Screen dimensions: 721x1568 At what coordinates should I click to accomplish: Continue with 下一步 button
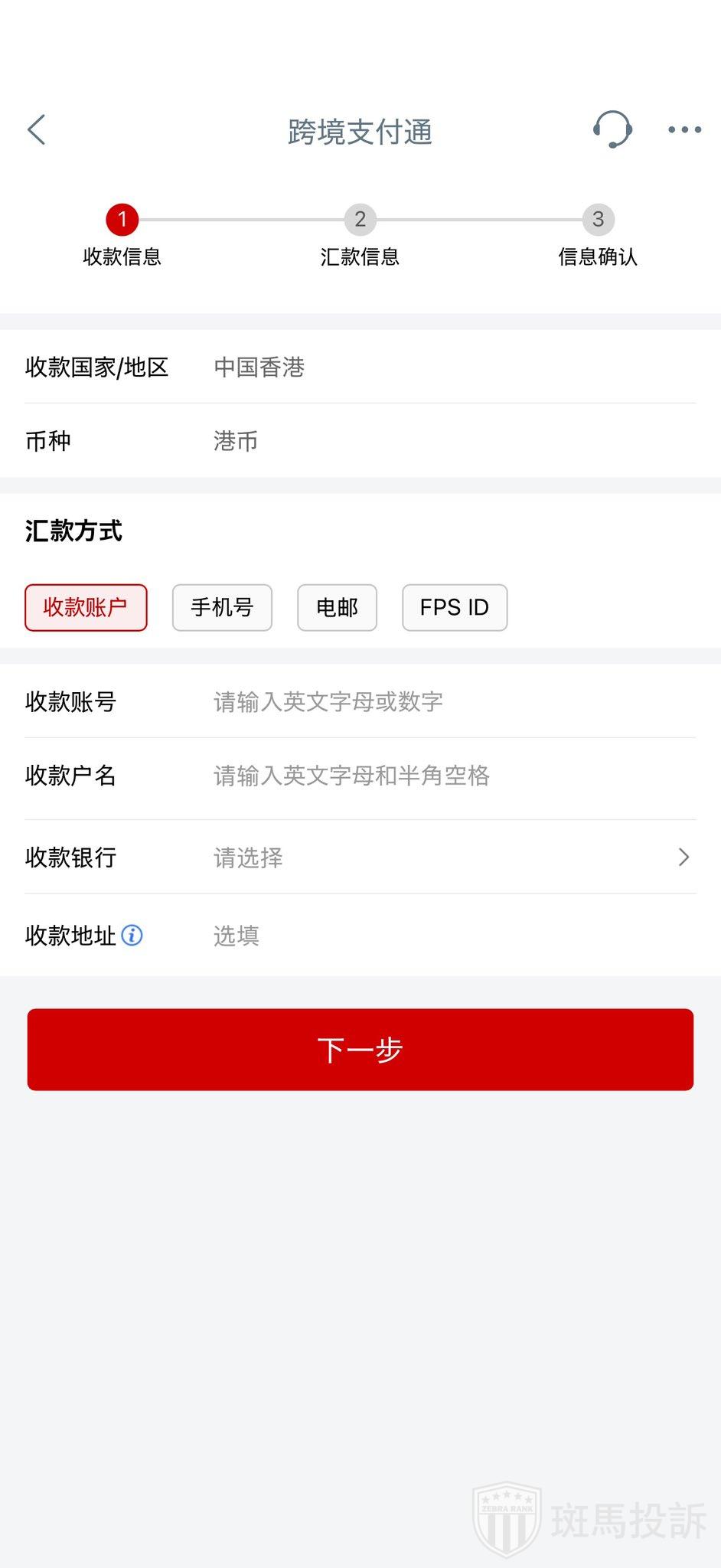coord(360,1050)
